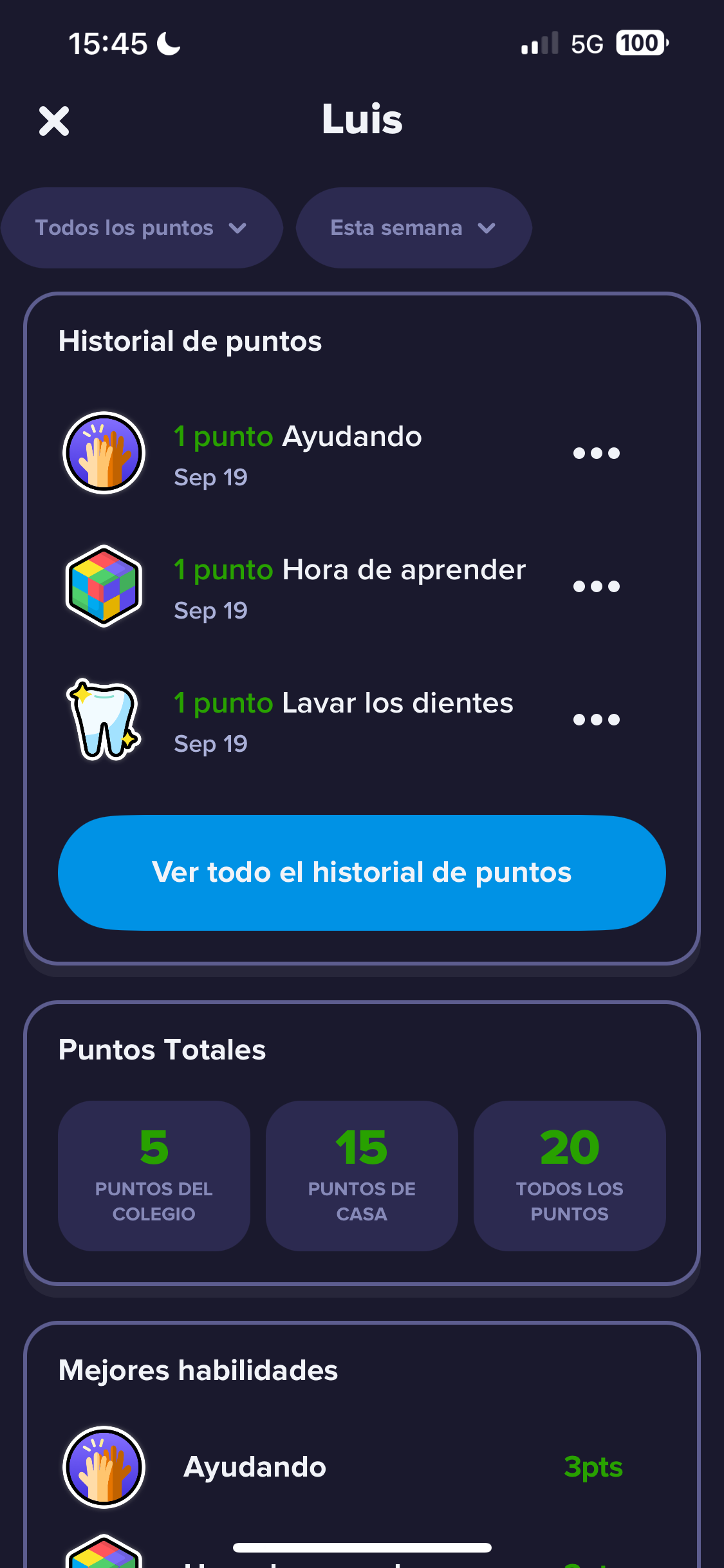Open the Todos los puntos filter
The height and width of the screenshot is (1568, 724).
[140, 227]
